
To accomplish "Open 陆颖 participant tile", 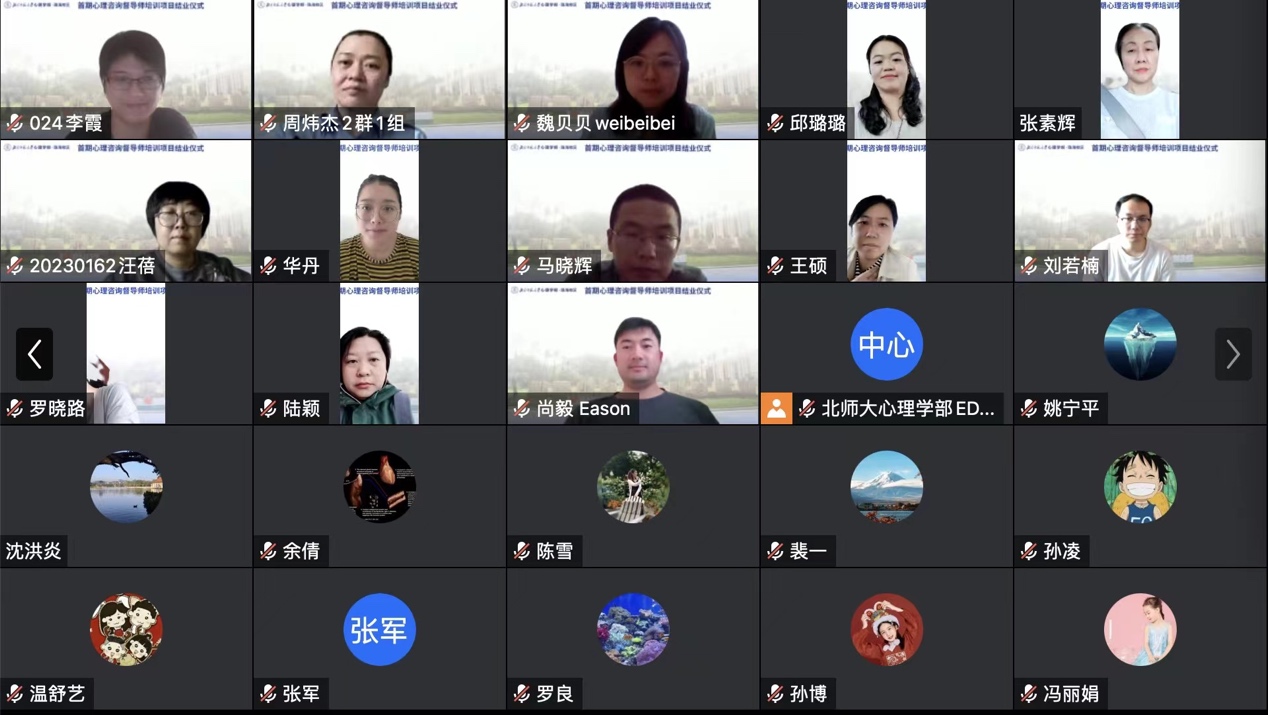I will pos(379,355).
